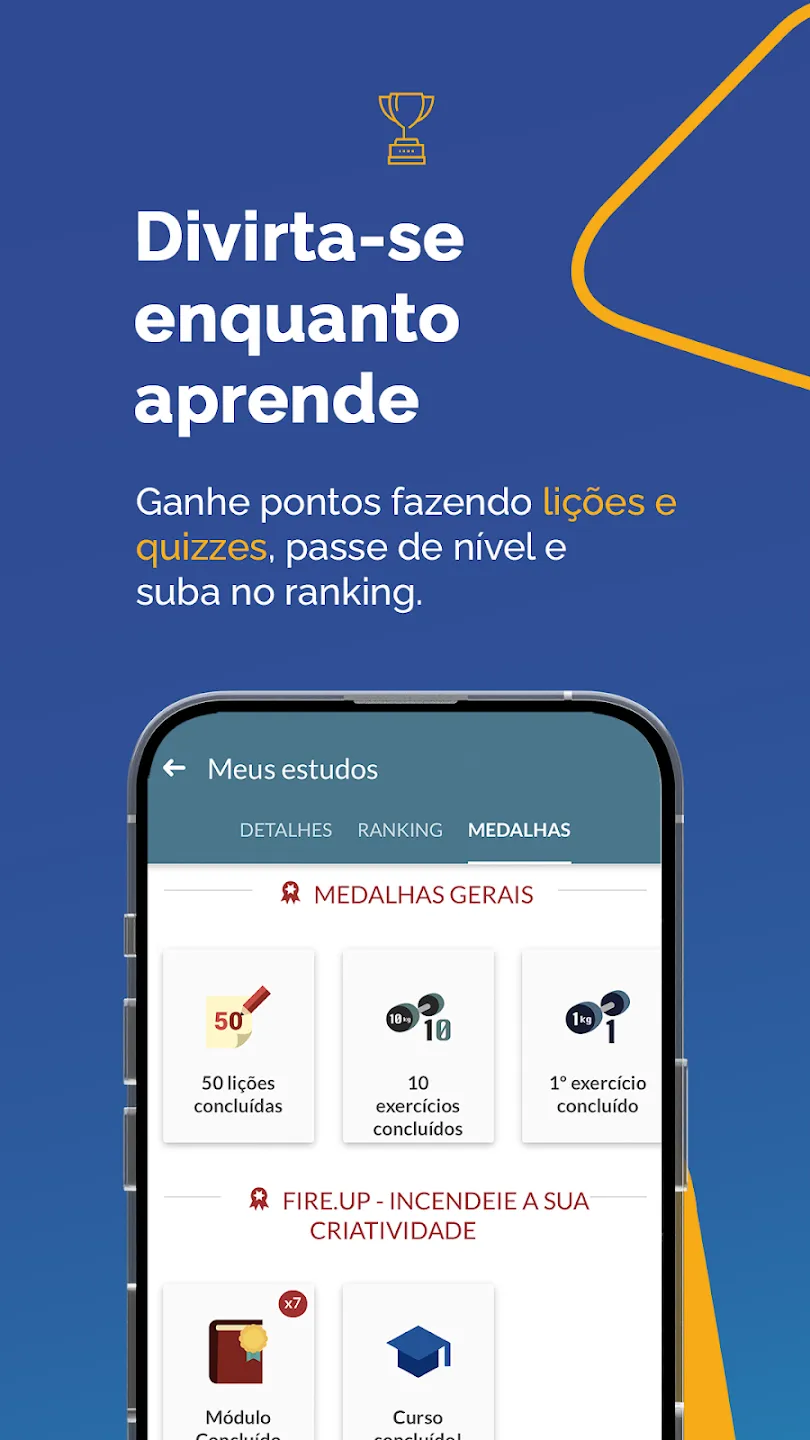Select the trophy icon above the headline
The image size is (810, 1440).
coord(405,127)
